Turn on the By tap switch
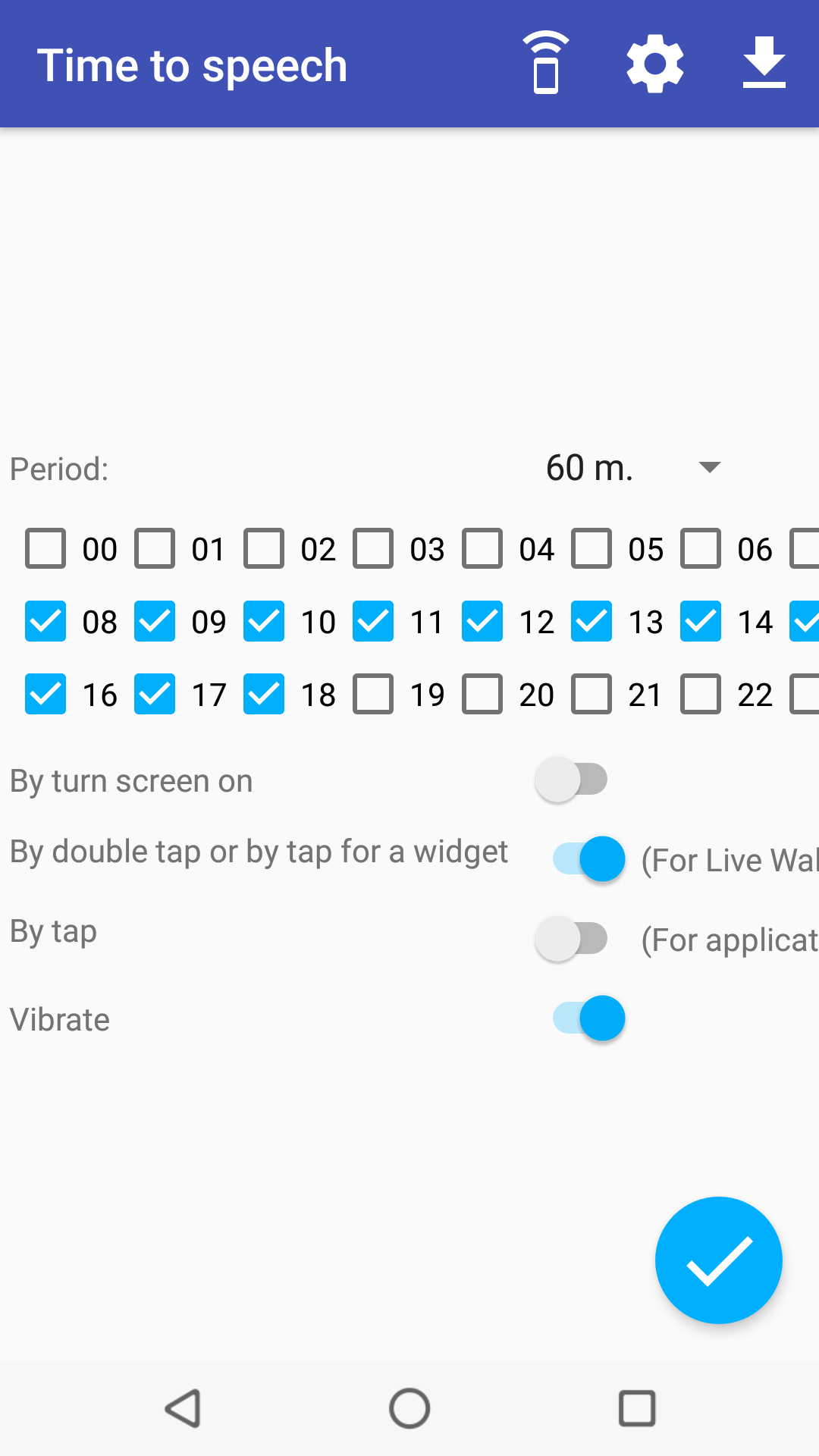819x1456 pixels. tap(572, 939)
